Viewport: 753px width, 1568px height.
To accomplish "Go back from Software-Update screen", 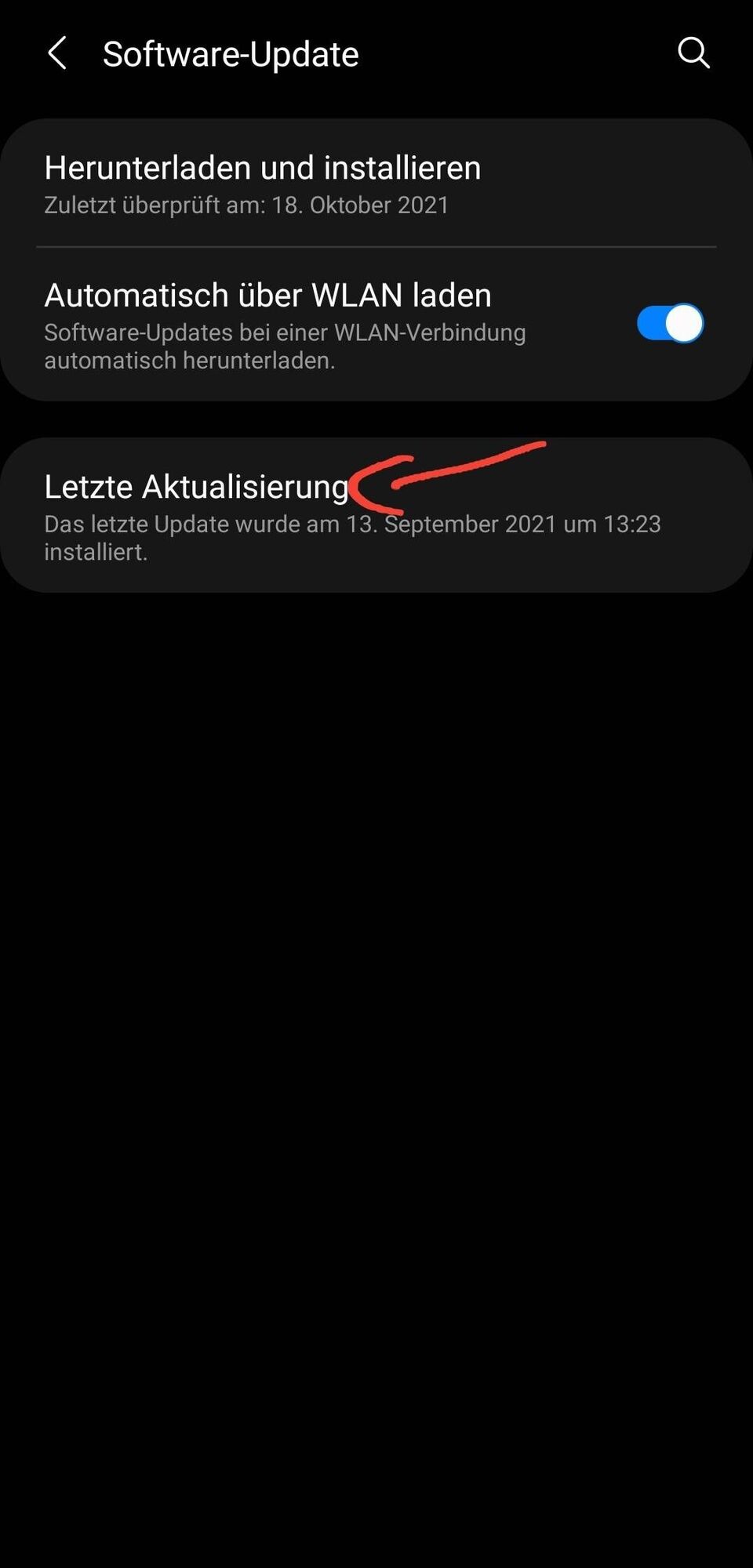I will [57, 54].
